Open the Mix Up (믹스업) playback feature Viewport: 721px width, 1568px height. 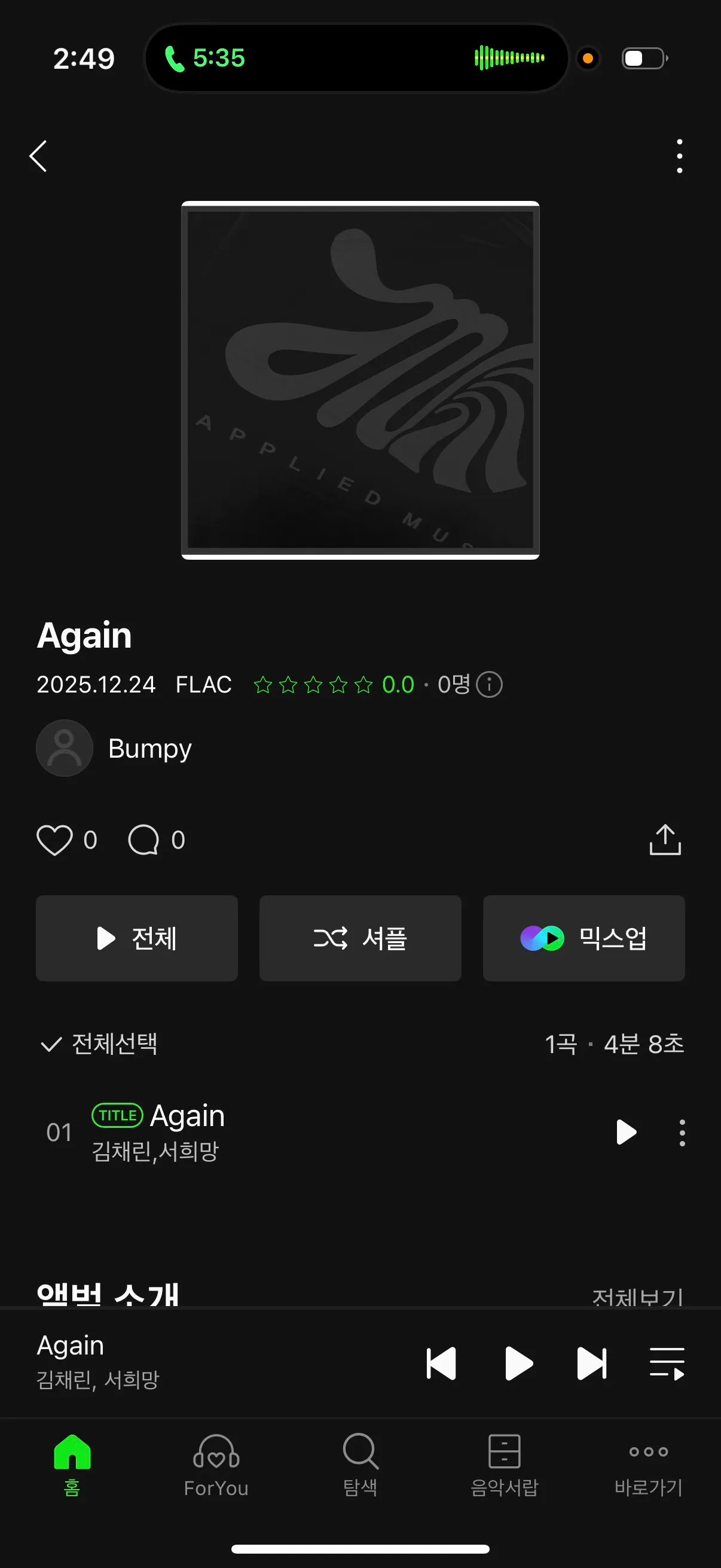pos(583,939)
